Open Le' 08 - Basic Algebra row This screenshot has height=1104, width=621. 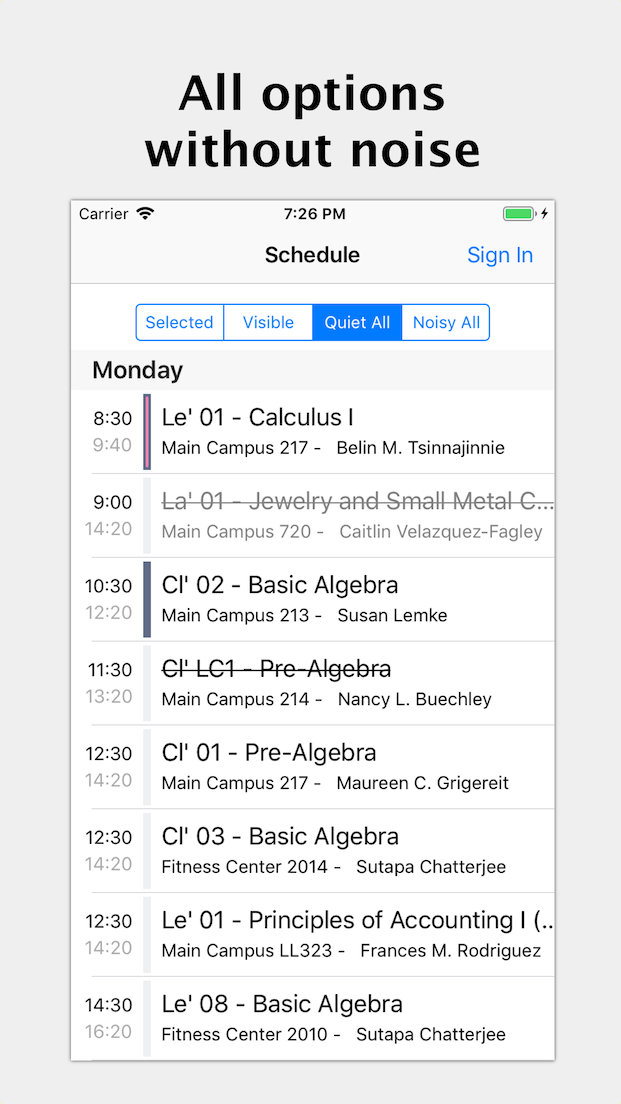pyautogui.click(x=313, y=1018)
